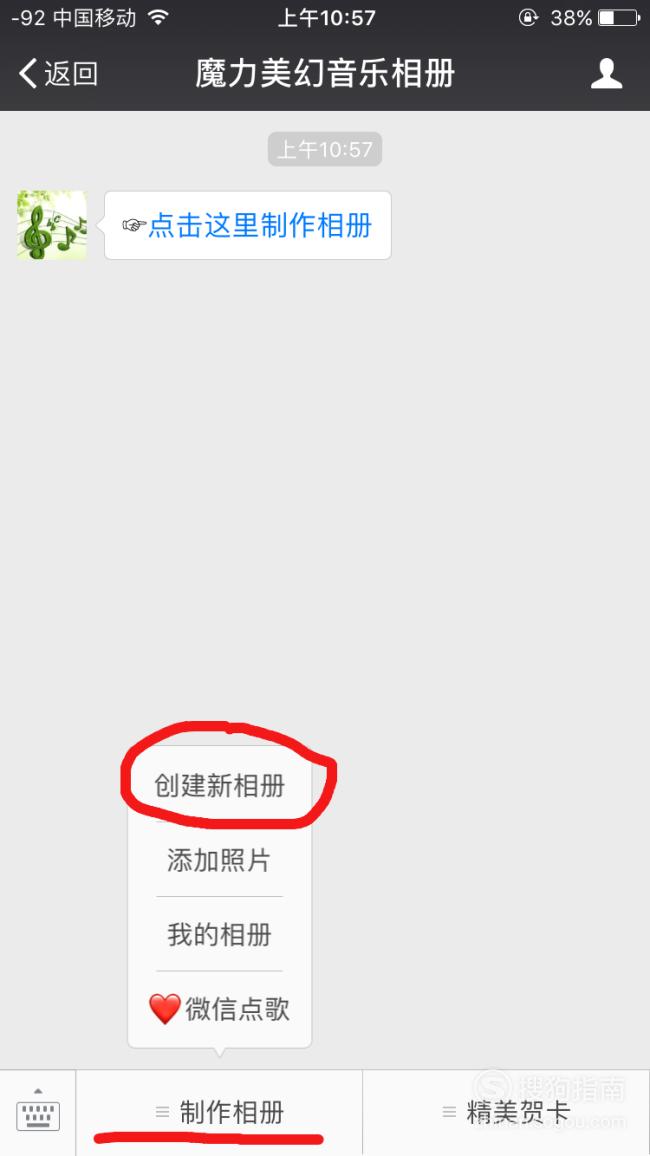Choose 添加照片 menu option
650x1156 pixels.
coord(219,860)
